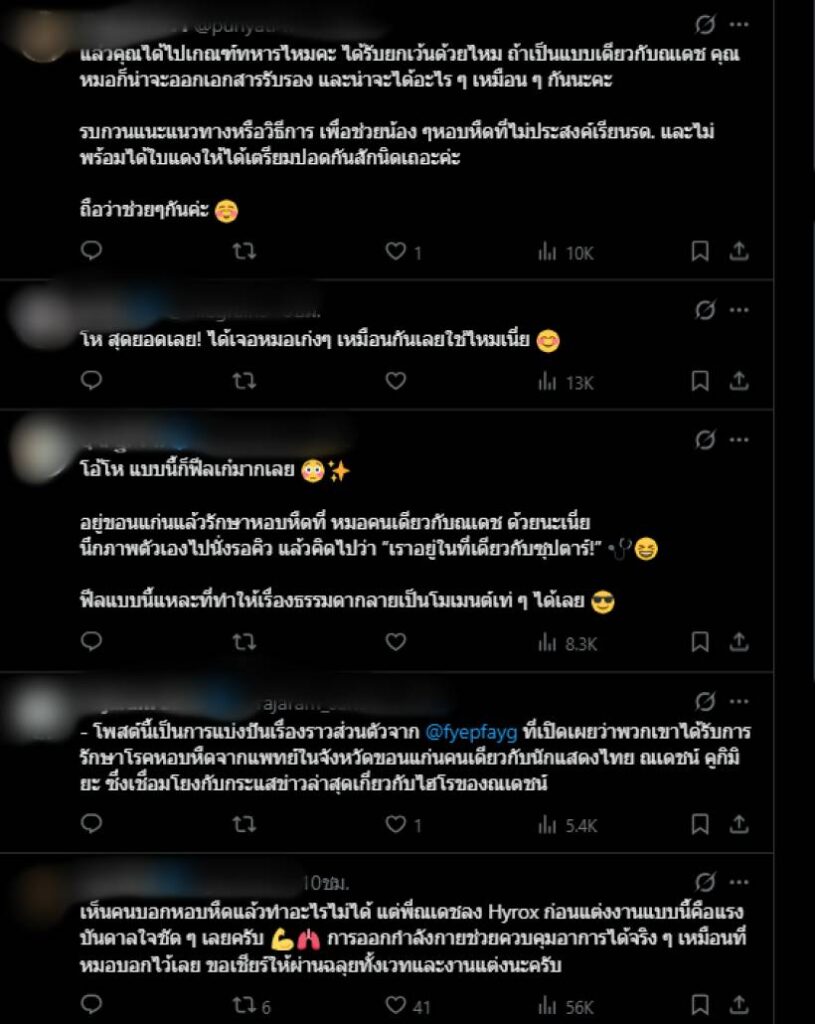Share the reply with 8.3K views
The height and width of the screenshot is (1024, 815).
click(x=739, y=642)
